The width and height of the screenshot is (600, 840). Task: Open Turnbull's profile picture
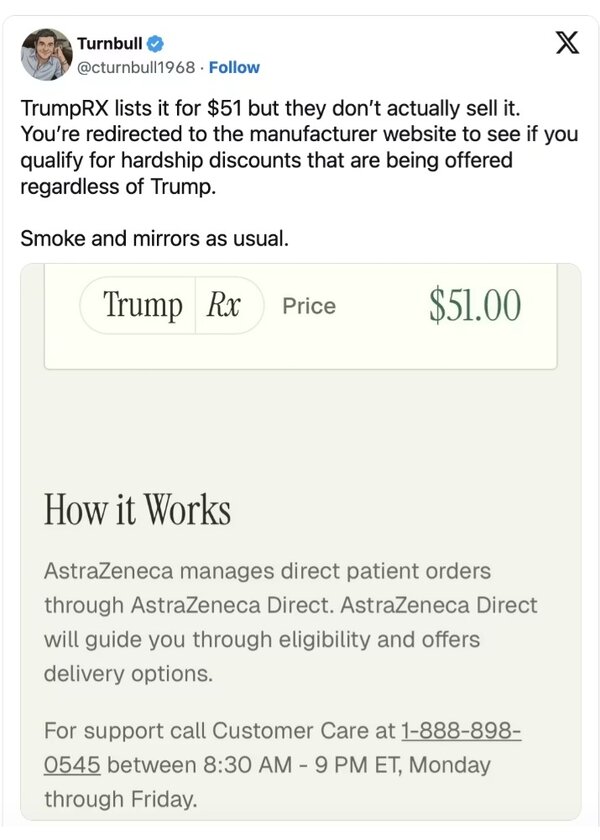[44, 55]
